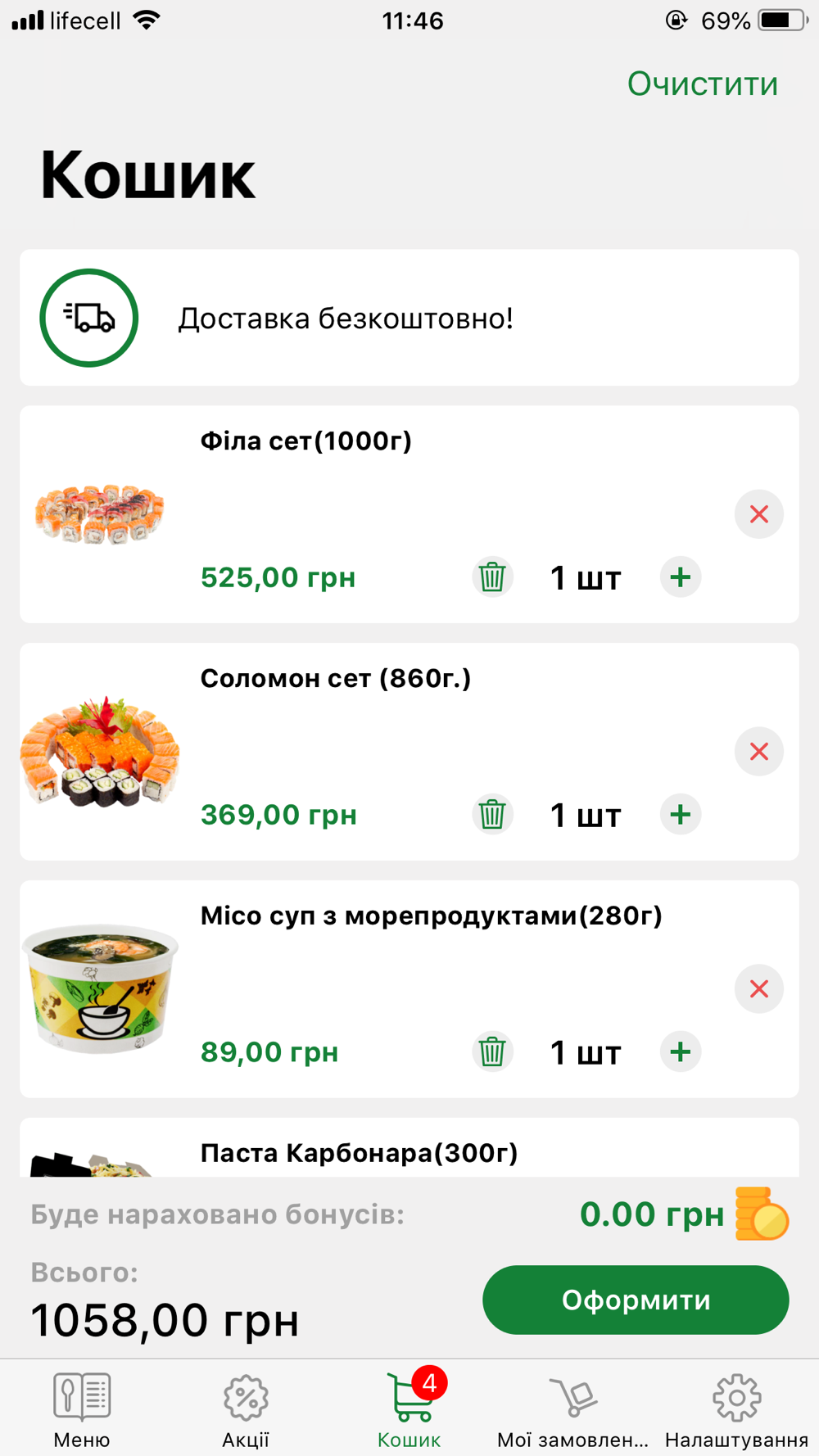Tap trash icon for Місо суп

(x=492, y=1052)
